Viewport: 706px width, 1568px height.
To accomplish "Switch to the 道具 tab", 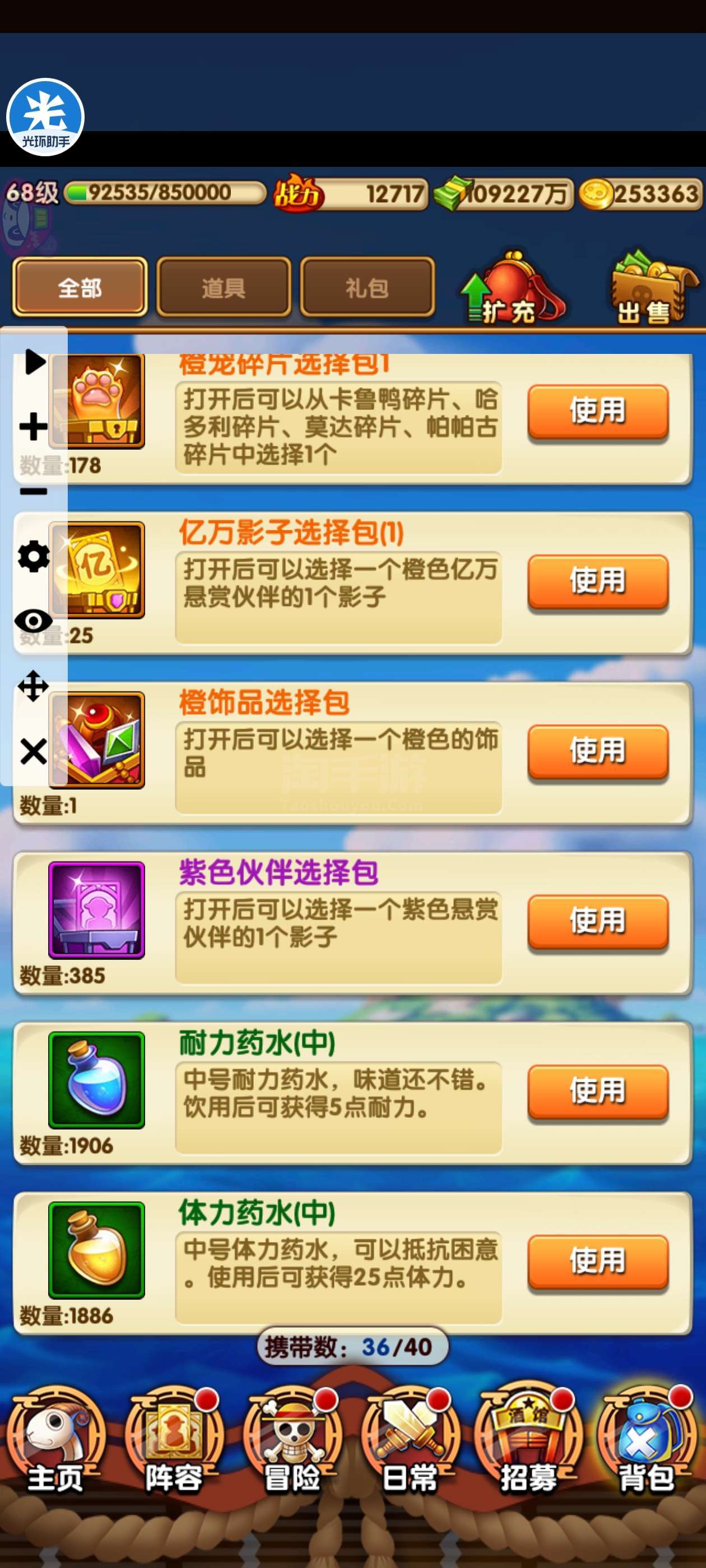I will [224, 287].
